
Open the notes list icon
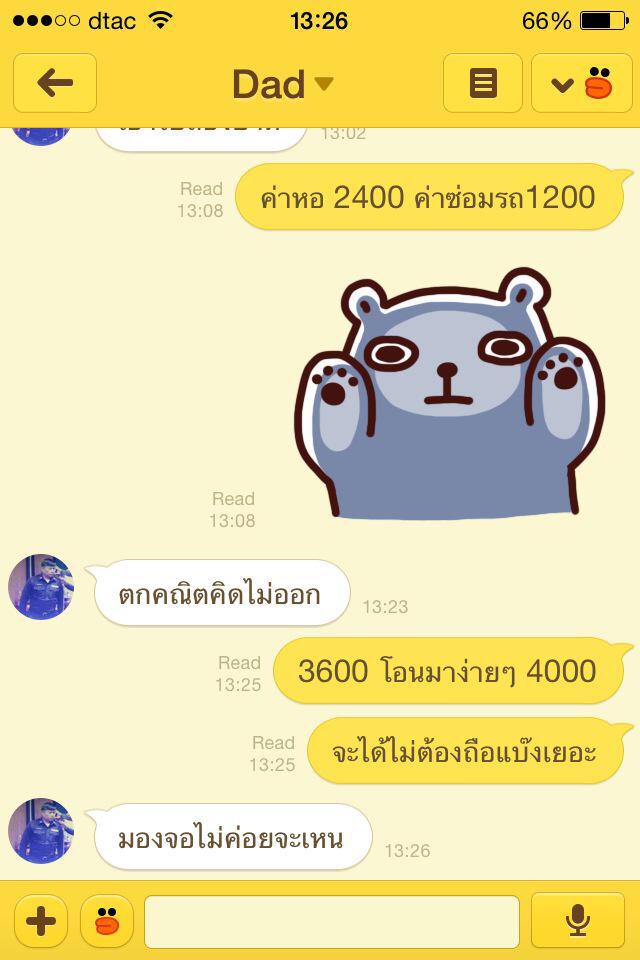(x=483, y=83)
